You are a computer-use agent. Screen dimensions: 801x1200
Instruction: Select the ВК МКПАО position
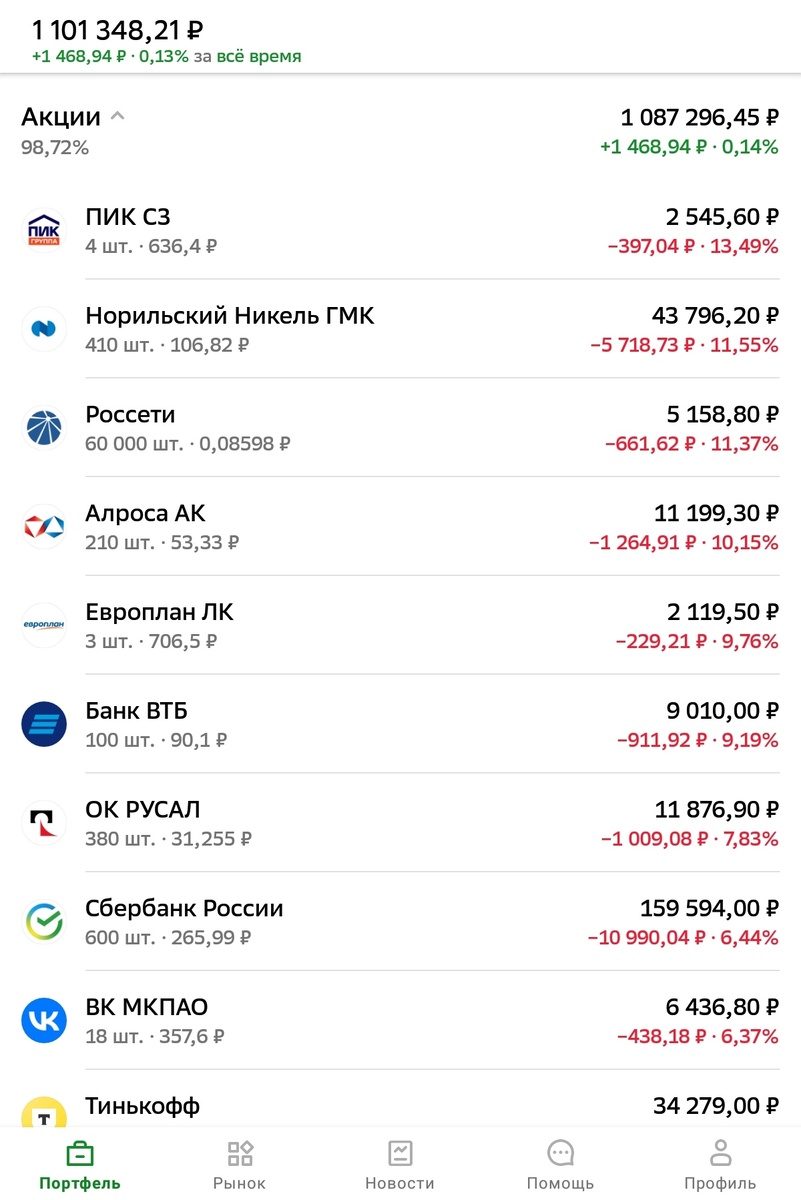[x=400, y=1021]
